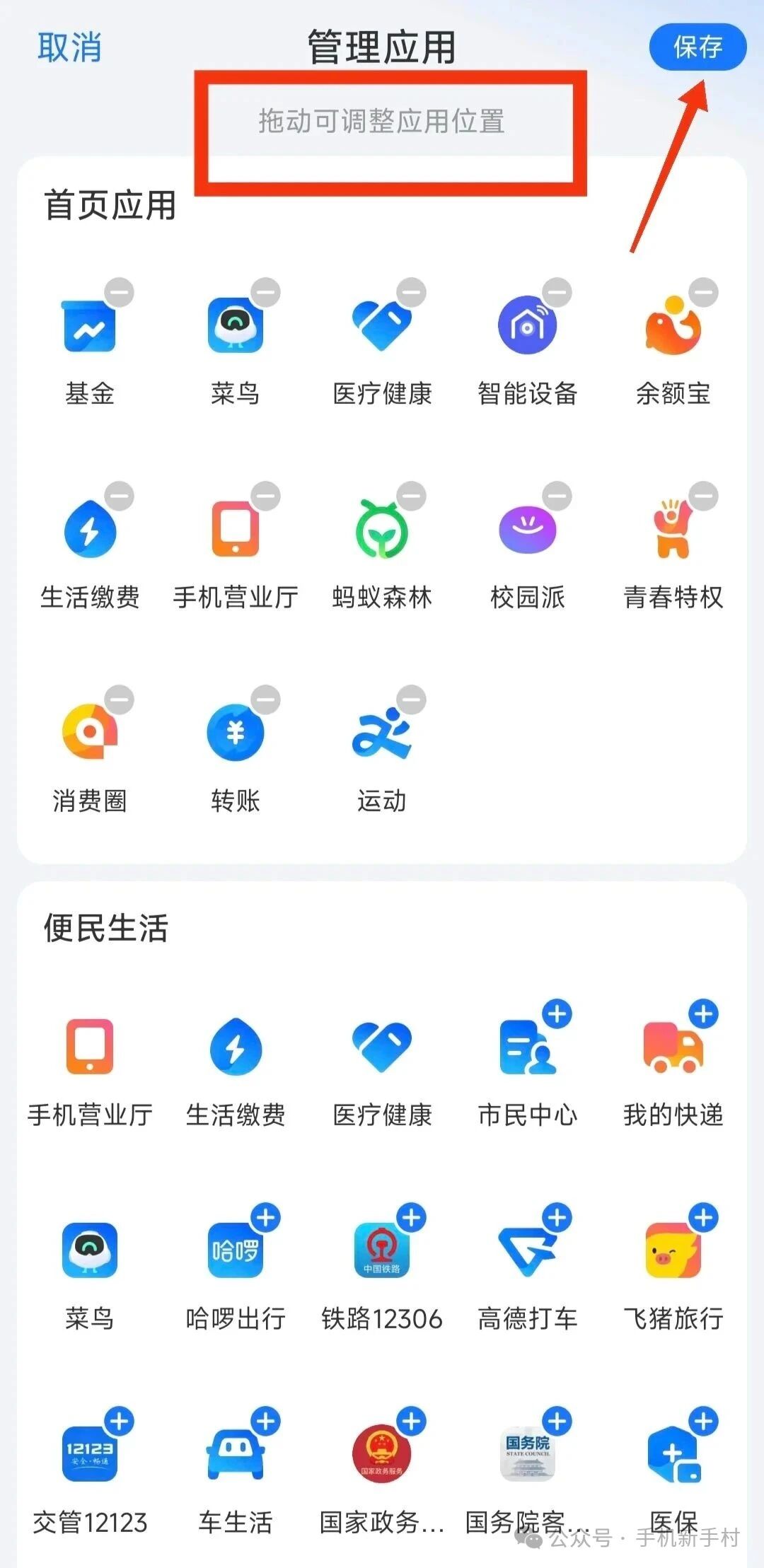Add 飞猪旅行 to homepage apps
Screen dimensions: 764x1568
click(703, 1218)
